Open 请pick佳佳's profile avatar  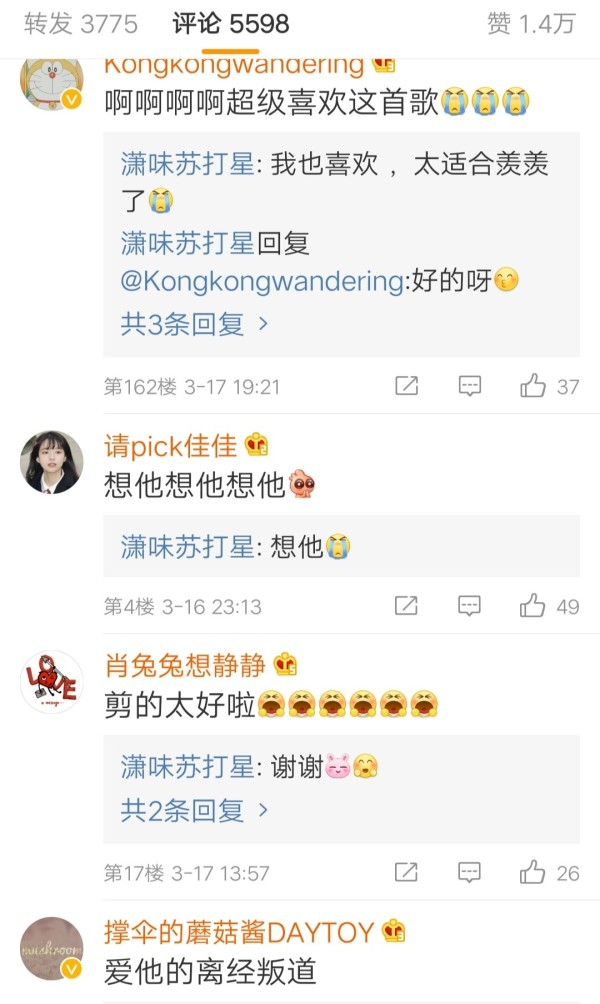pos(52,462)
